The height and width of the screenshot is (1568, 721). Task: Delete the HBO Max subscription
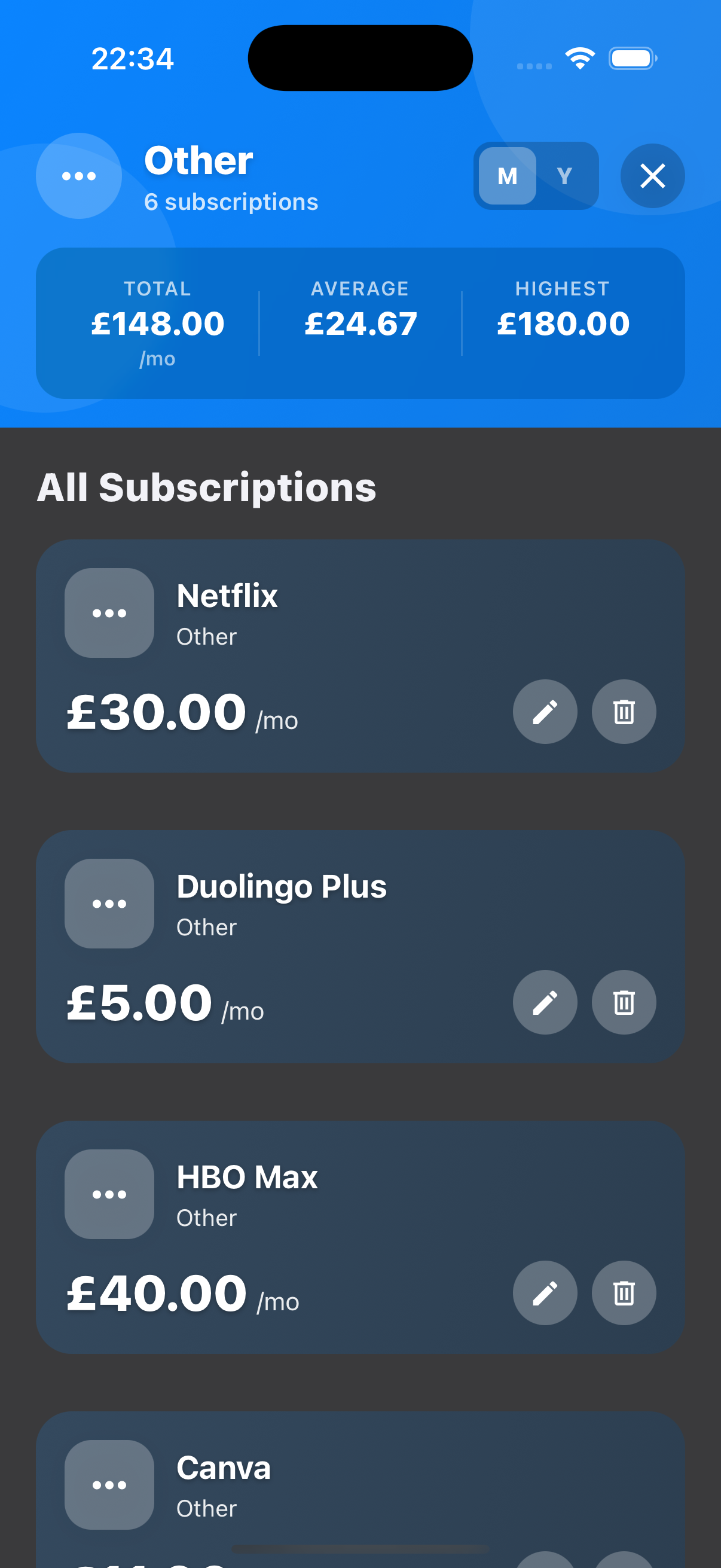pyautogui.click(x=623, y=1292)
